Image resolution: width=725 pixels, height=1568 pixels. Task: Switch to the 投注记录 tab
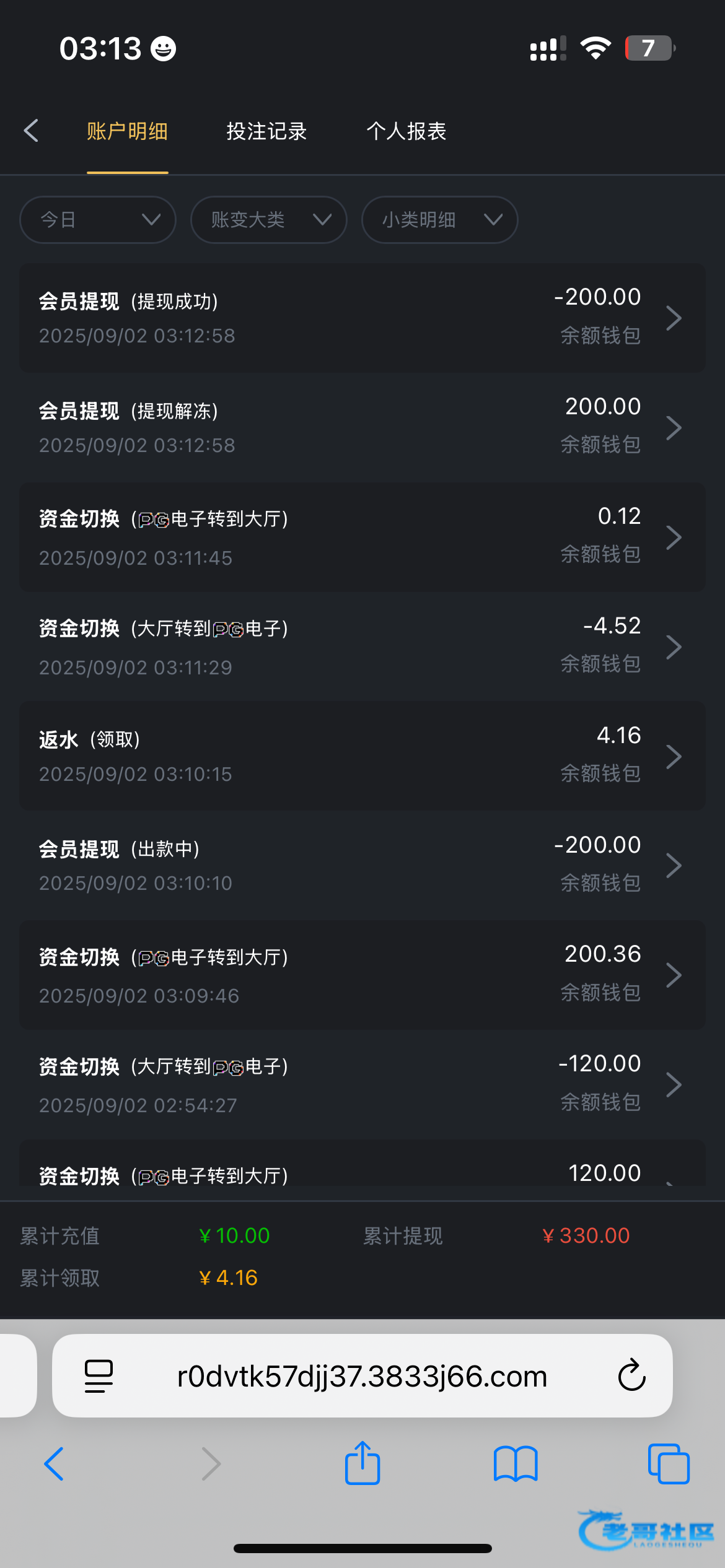pos(266,131)
